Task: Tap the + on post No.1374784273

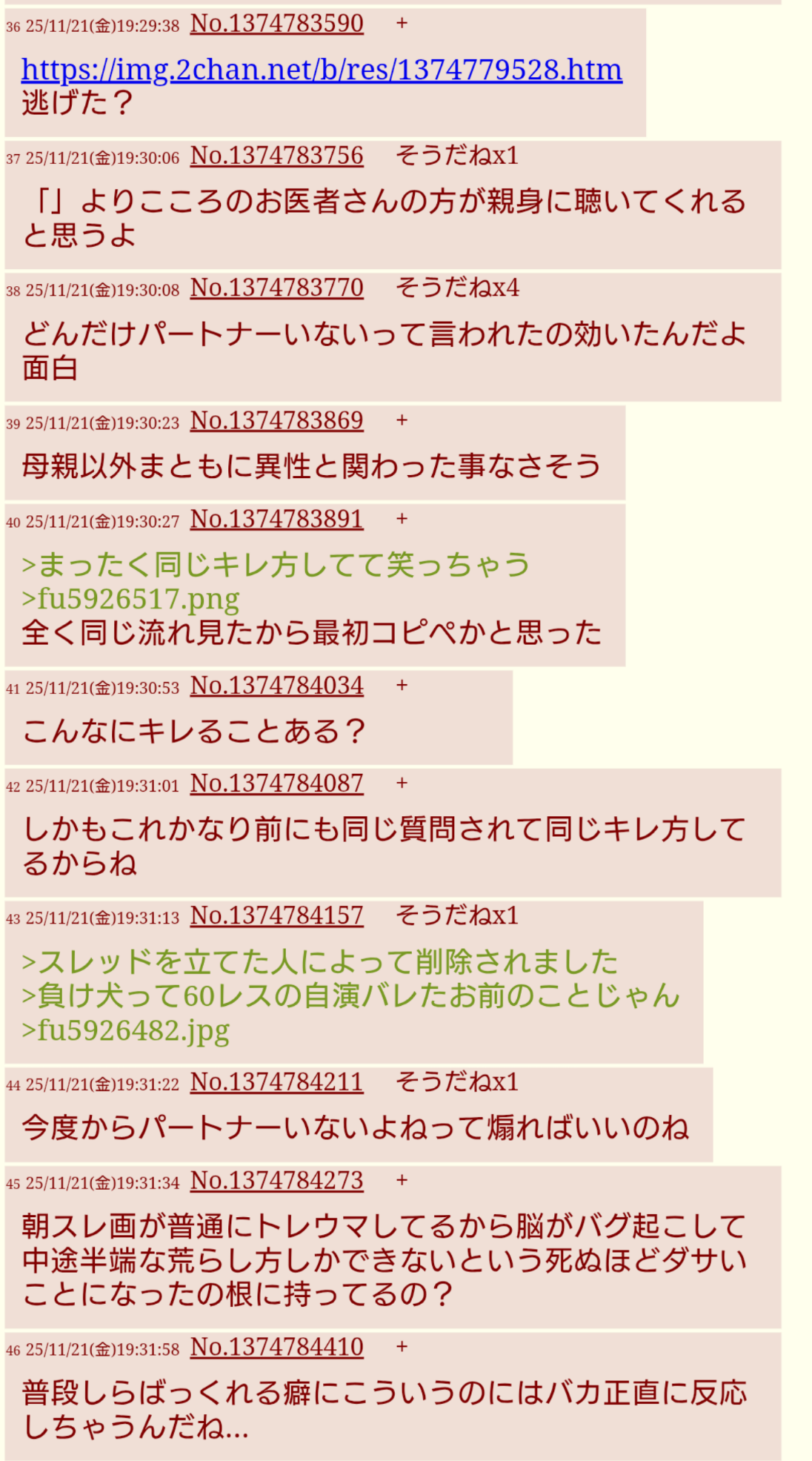Action: pyautogui.click(x=402, y=1181)
